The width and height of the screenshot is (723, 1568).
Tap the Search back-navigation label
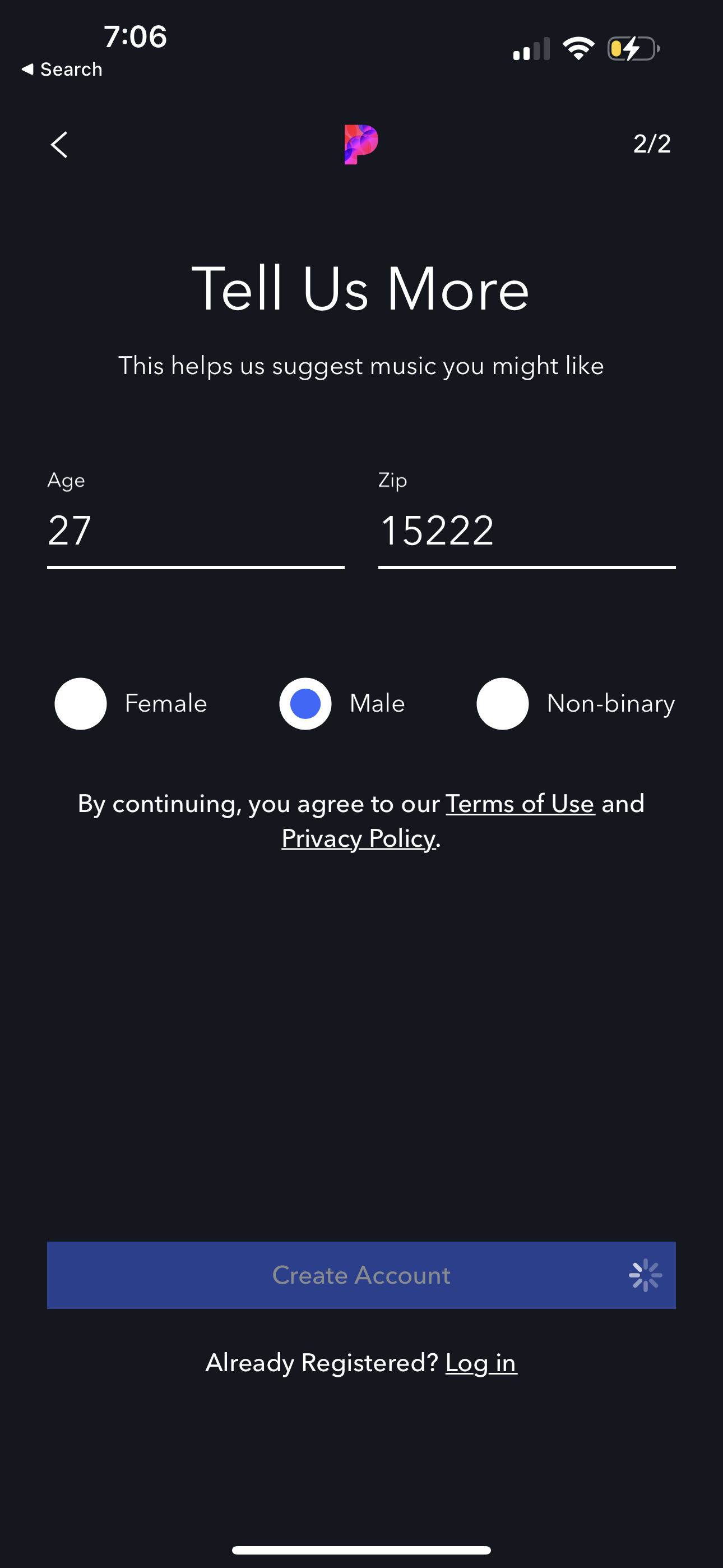pyautogui.click(x=63, y=69)
